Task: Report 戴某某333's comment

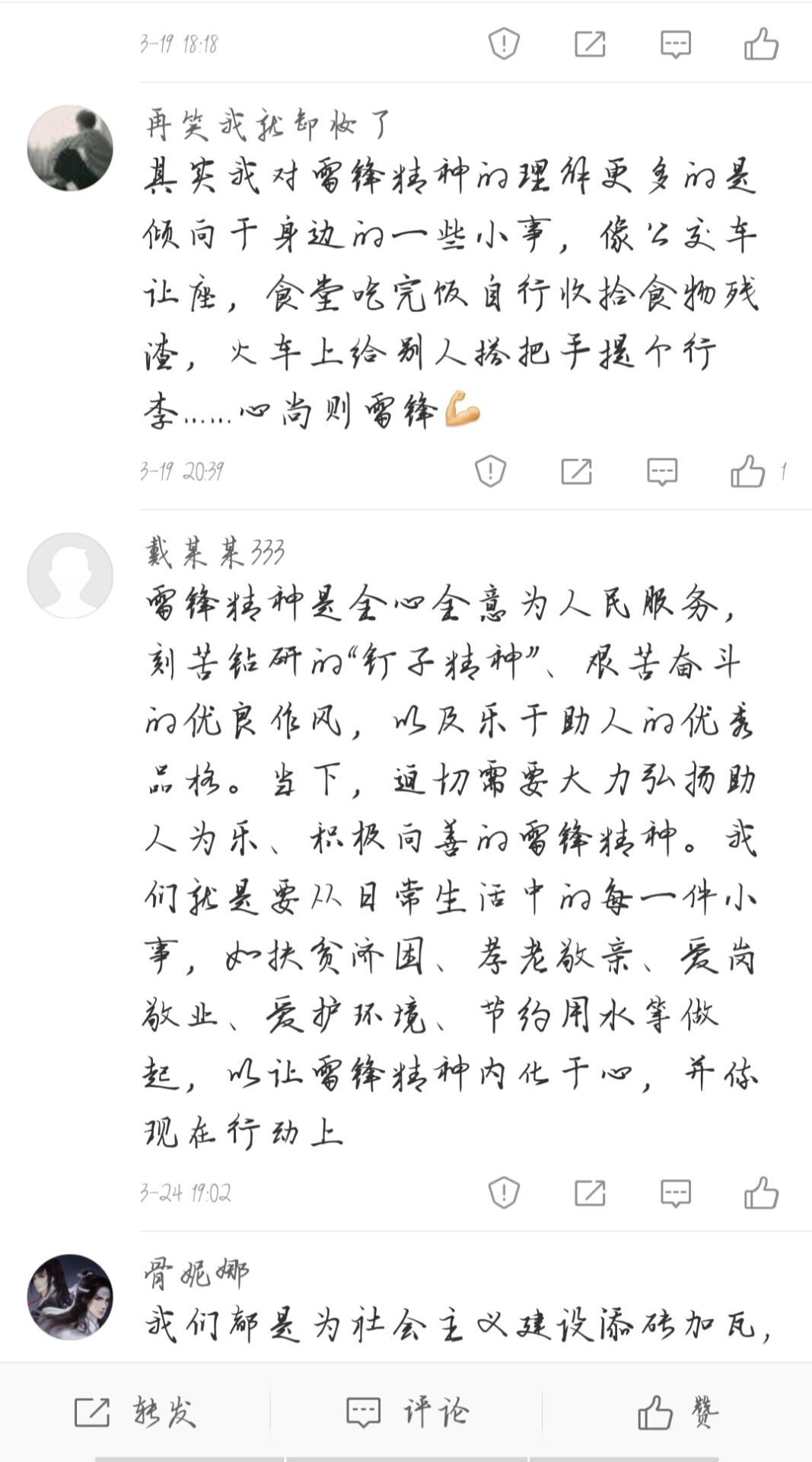Action: 504,1192
